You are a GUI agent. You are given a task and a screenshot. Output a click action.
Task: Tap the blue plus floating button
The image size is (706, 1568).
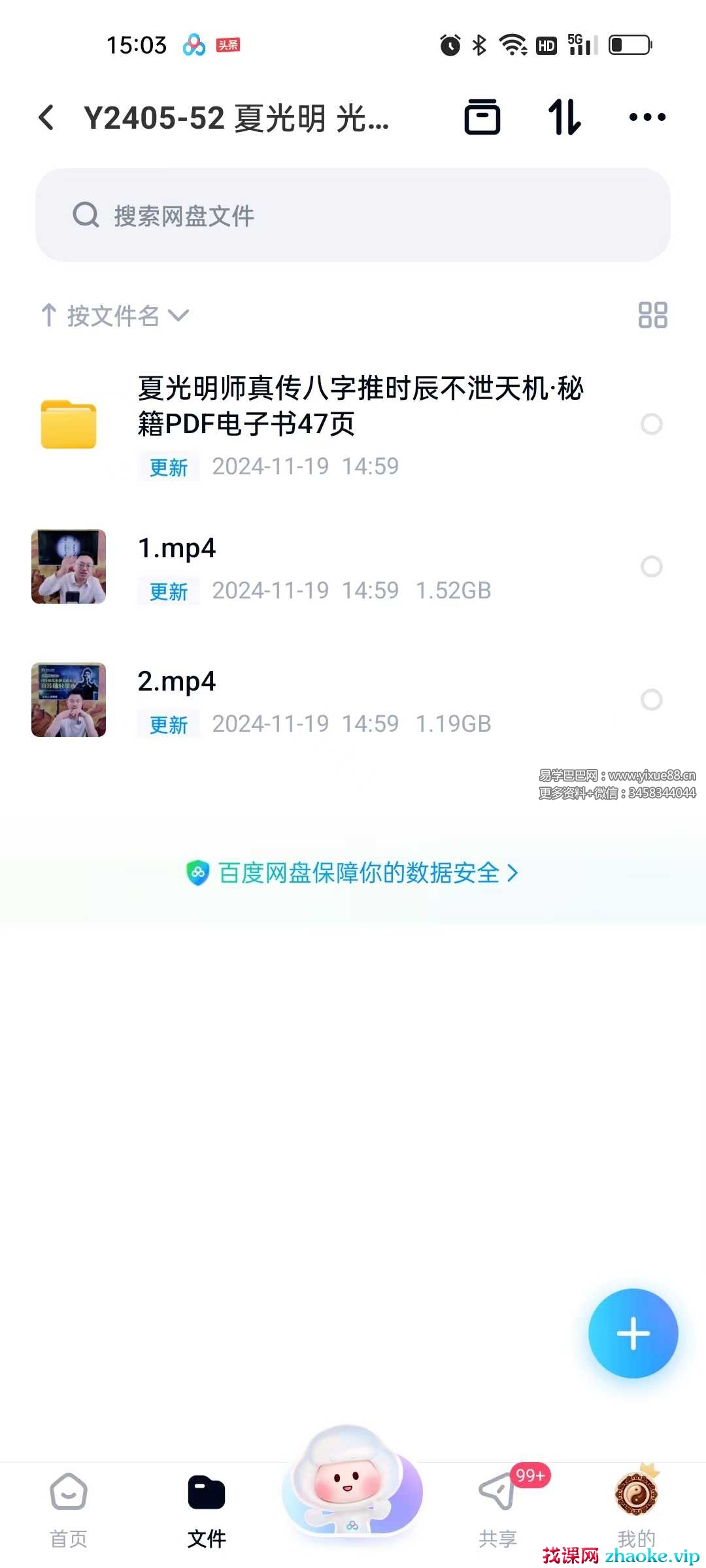[x=633, y=1333]
